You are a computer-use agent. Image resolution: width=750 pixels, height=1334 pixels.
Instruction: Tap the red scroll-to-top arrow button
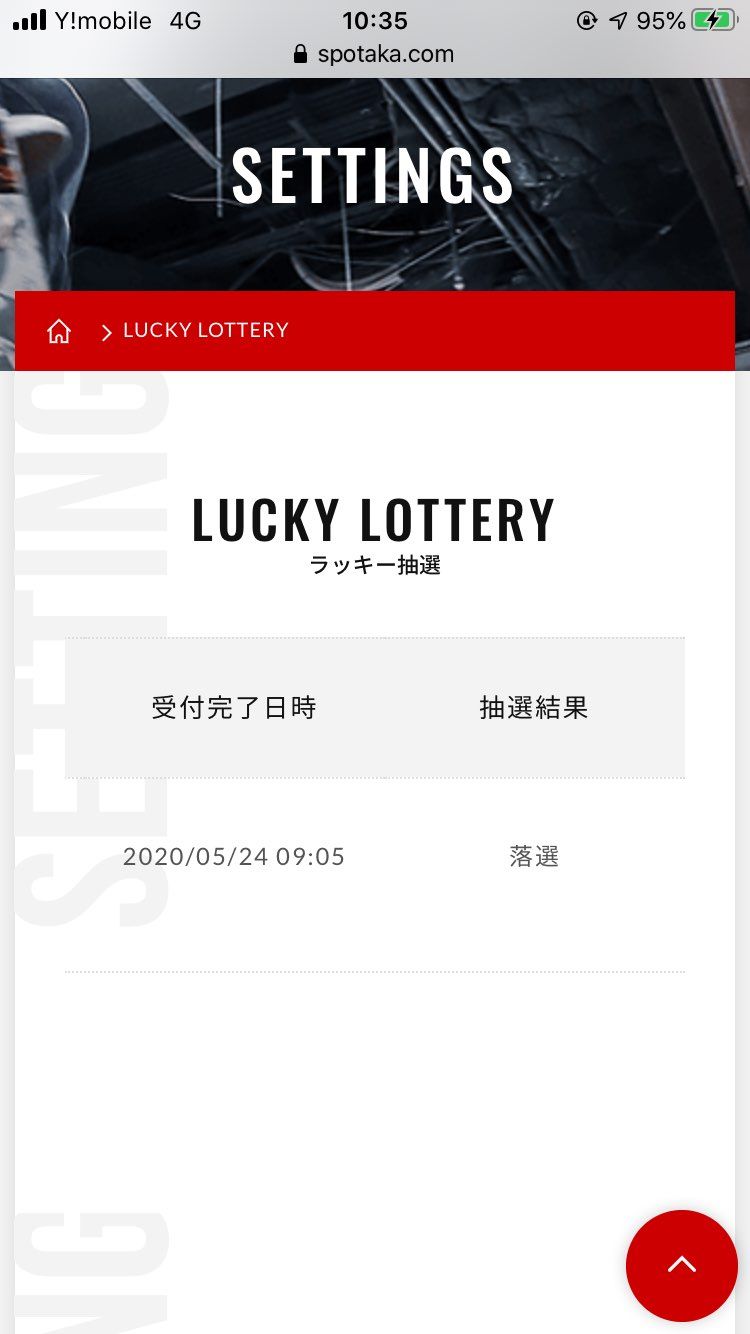[x=681, y=1265]
